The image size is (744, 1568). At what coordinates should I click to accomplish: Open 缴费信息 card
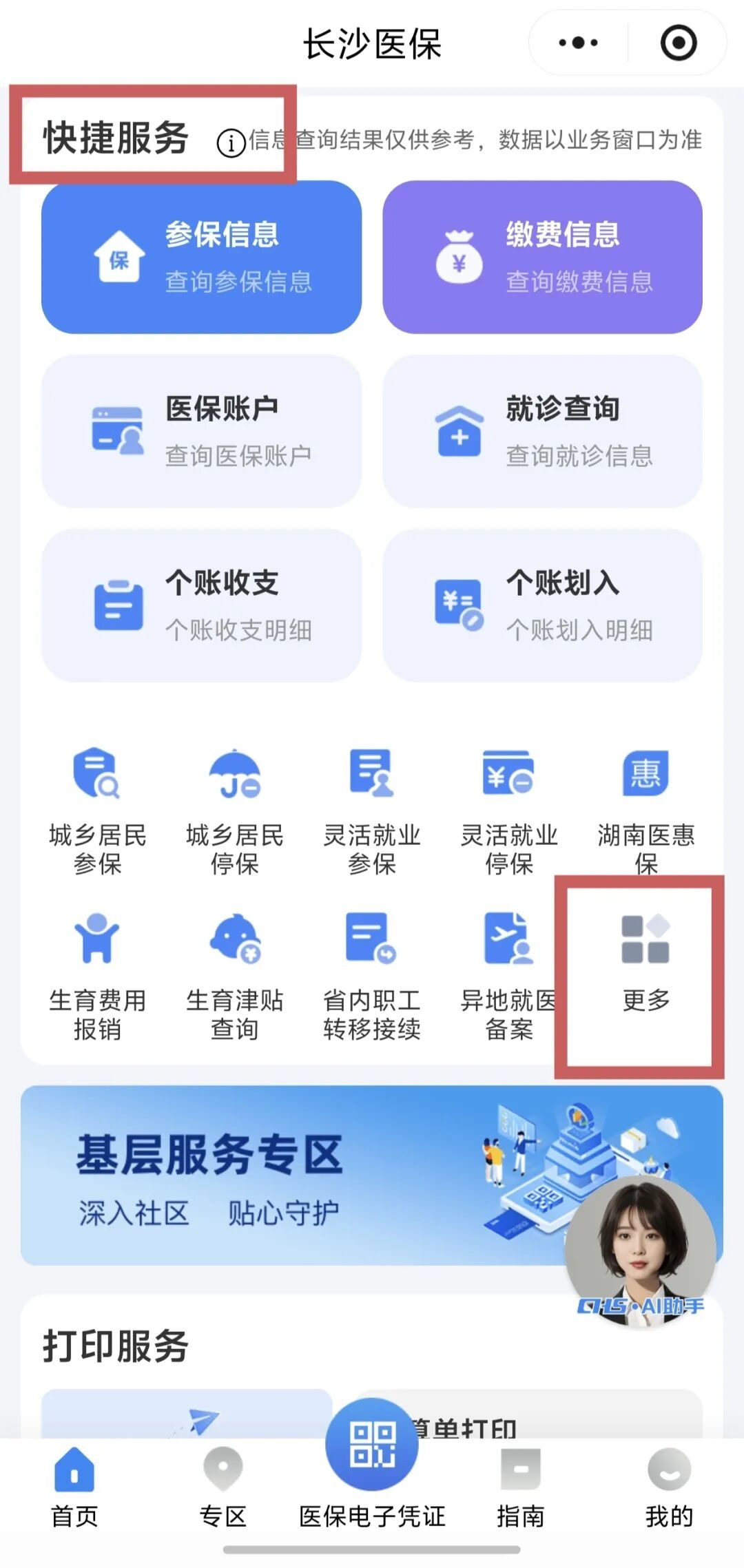542,257
